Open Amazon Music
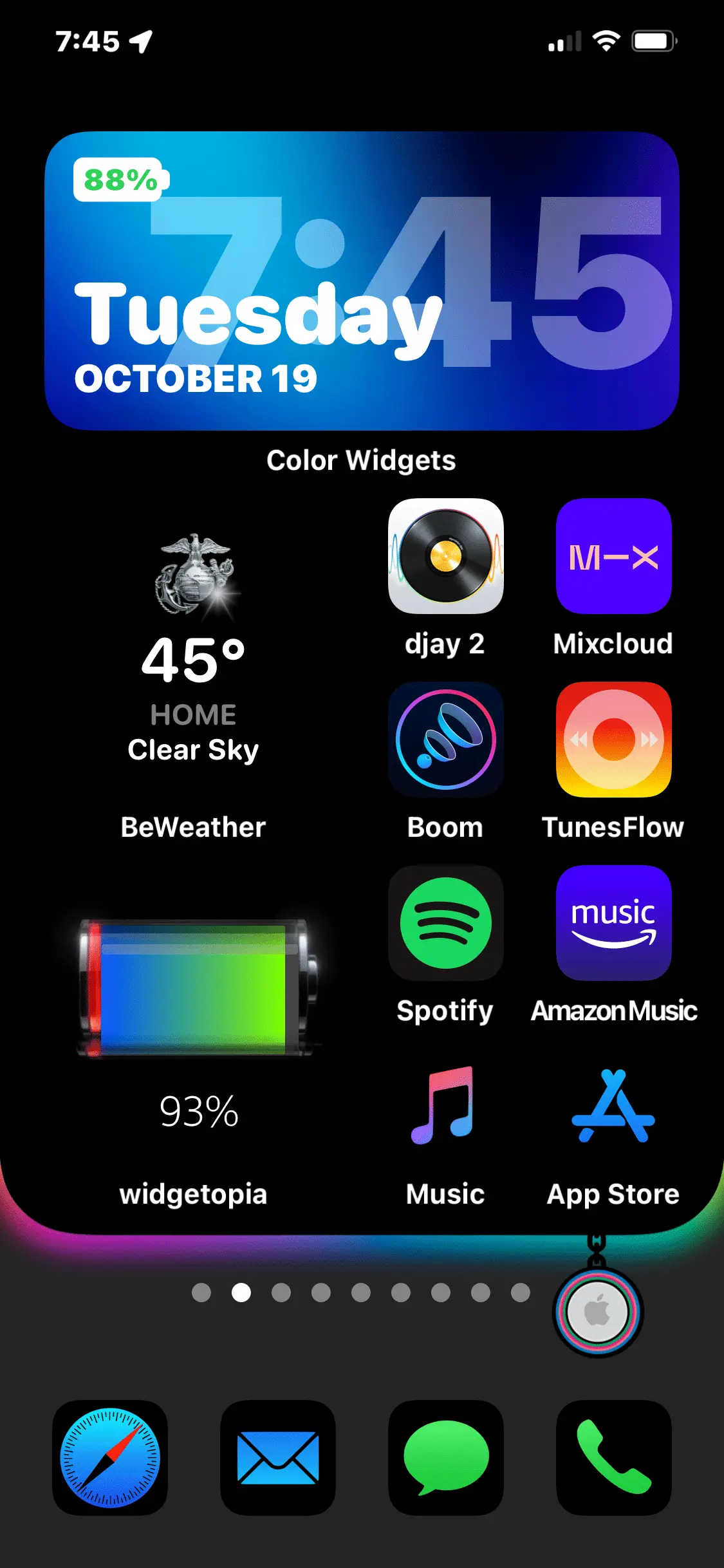Screen dimensions: 724x1568 coord(613,923)
